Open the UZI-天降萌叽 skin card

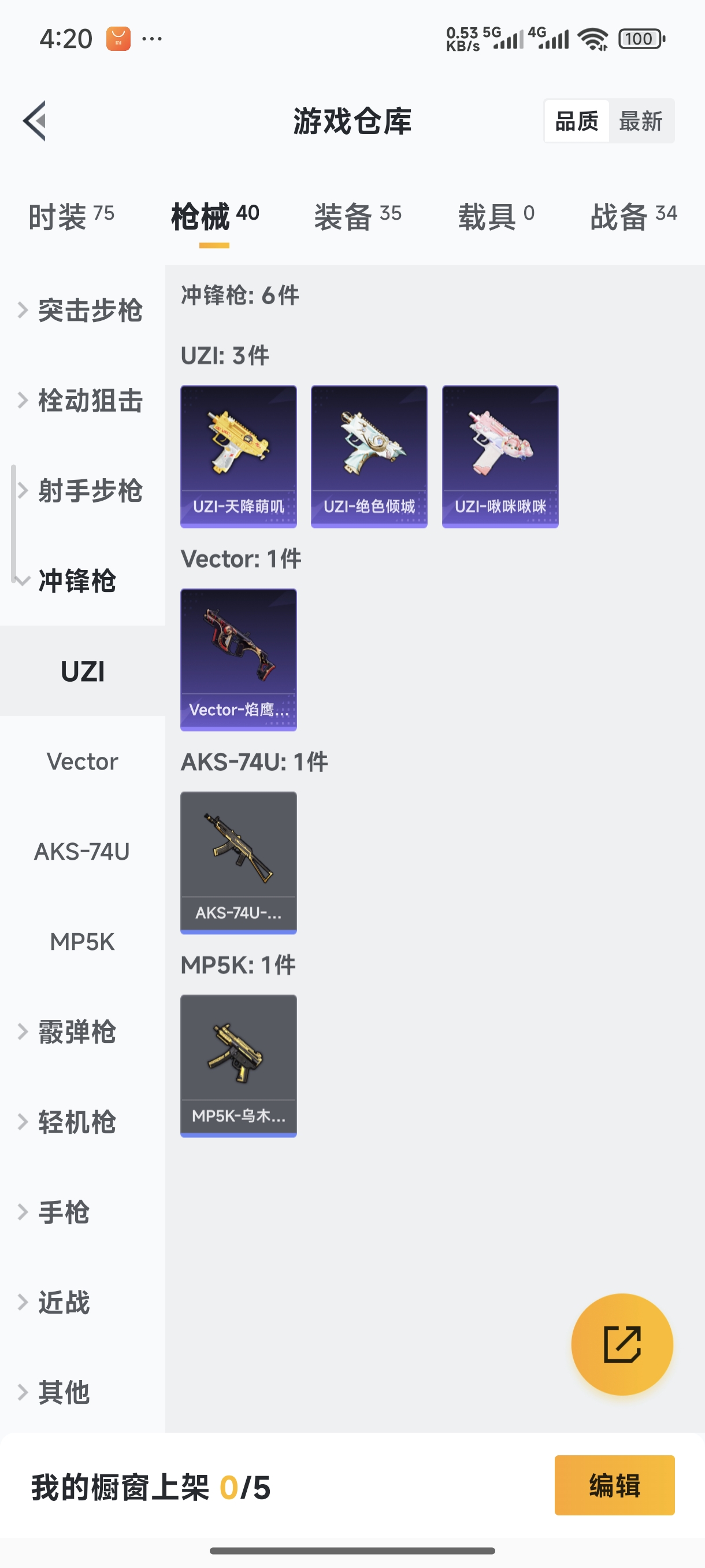pos(239,456)
